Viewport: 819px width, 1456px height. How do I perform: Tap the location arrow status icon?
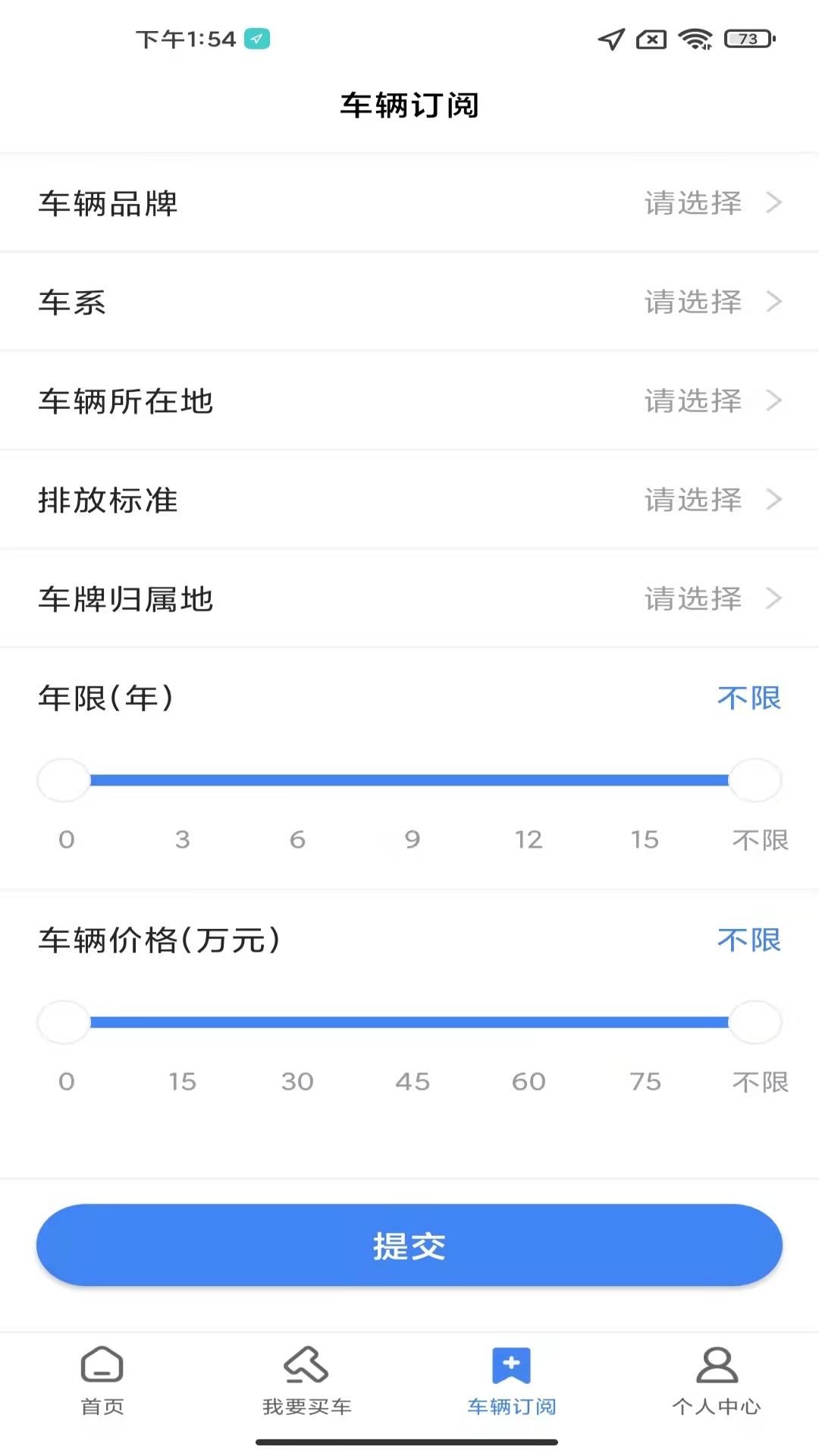coord(611,40)
